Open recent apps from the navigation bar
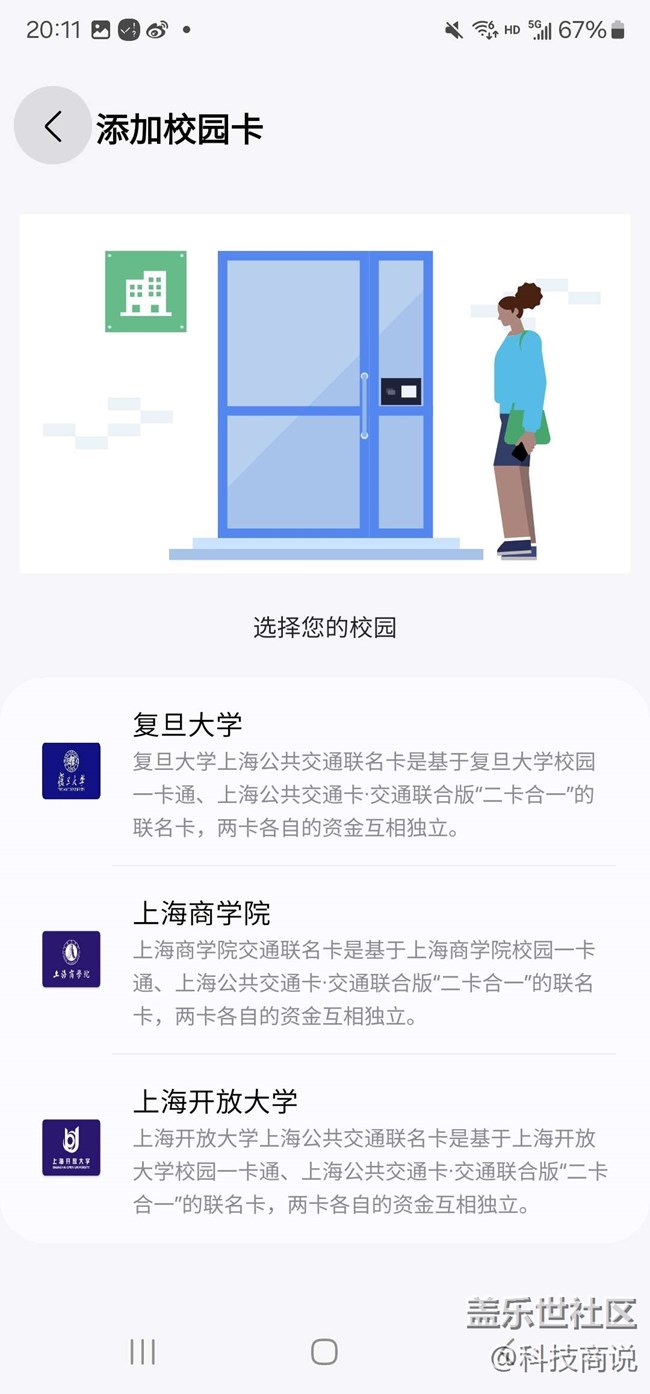The width and height of the screenshot is (650, 1394). click(x=143, y=1352)
